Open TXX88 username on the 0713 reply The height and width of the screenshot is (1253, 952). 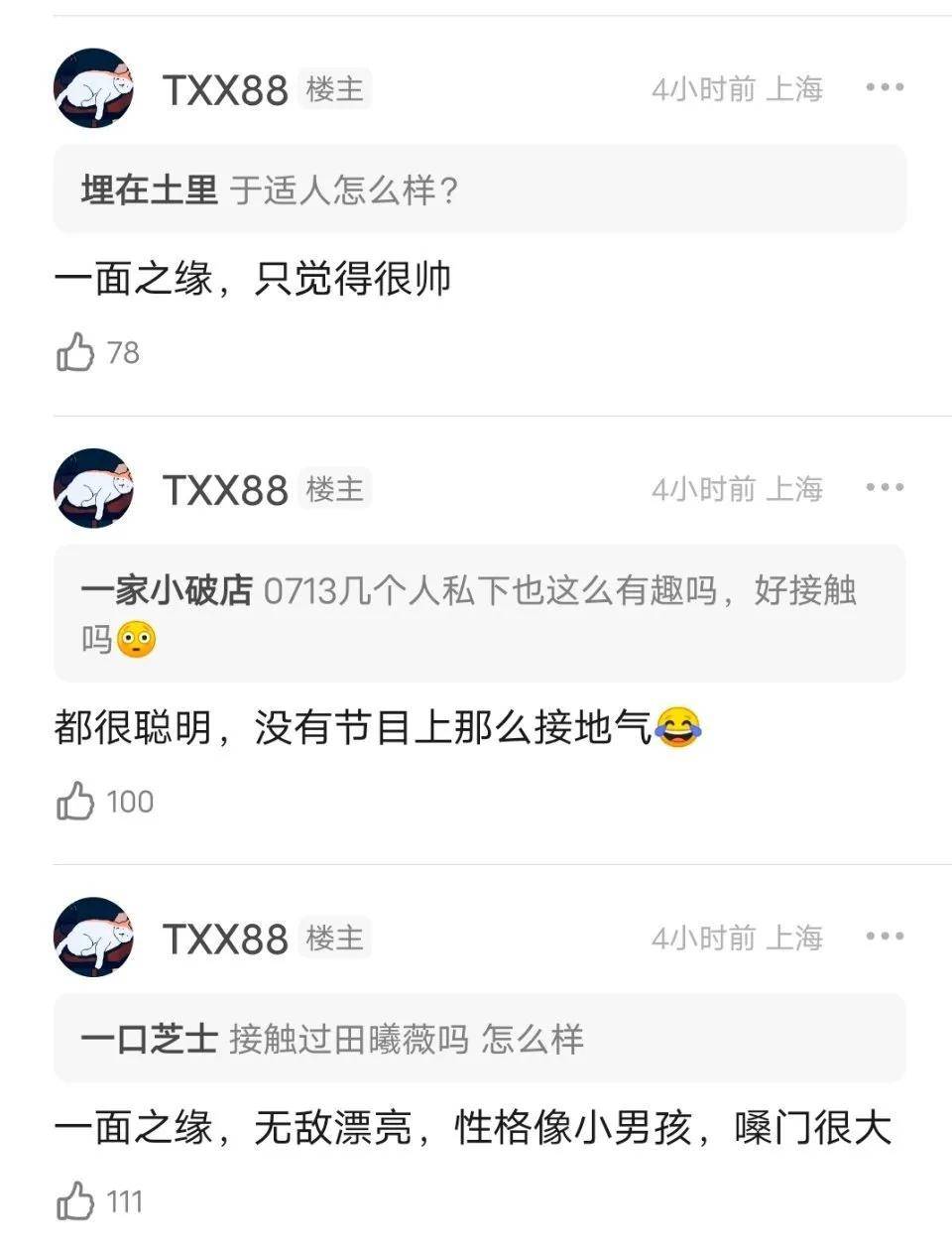click(225, 489)
